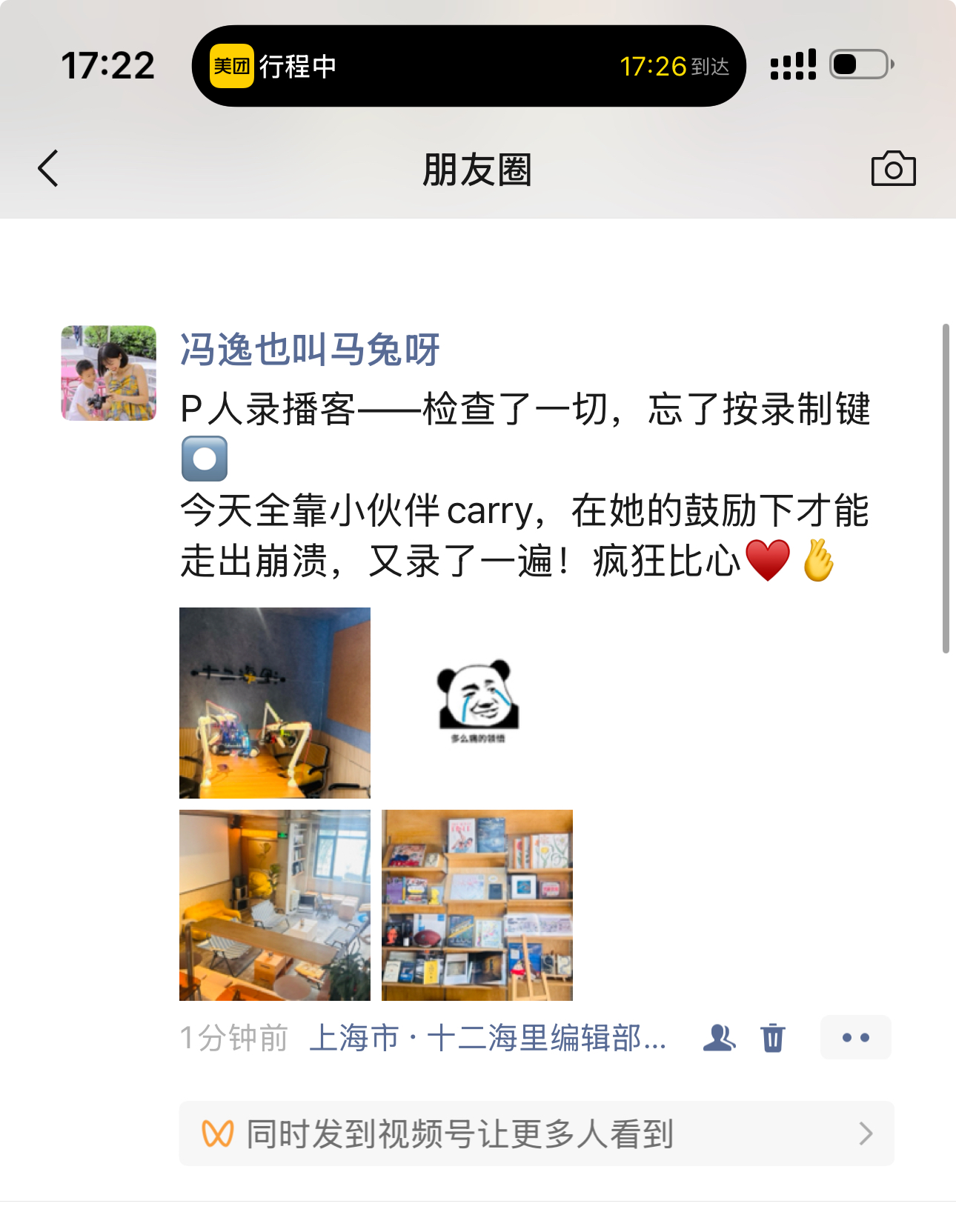Open the like and comment menu
Screen dimensions: 956x1232
point(855,1037)
